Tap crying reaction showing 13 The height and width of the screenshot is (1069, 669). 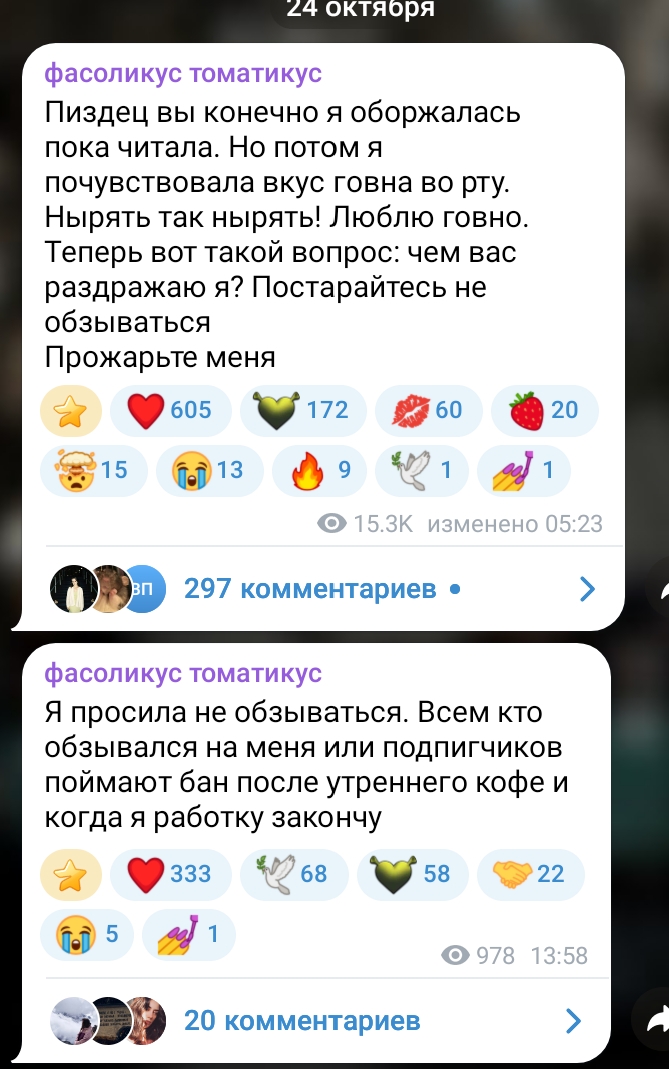(x=209, y=469)
